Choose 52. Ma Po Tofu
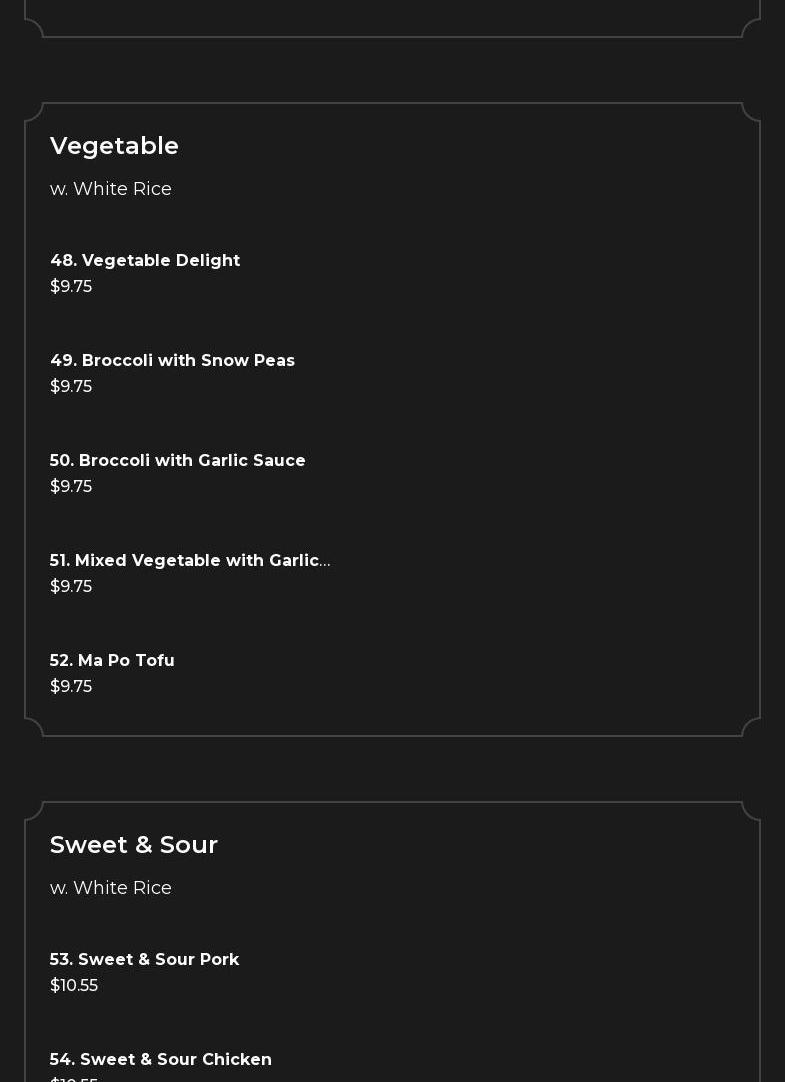The image size is (785, 1082). [112, 660]
